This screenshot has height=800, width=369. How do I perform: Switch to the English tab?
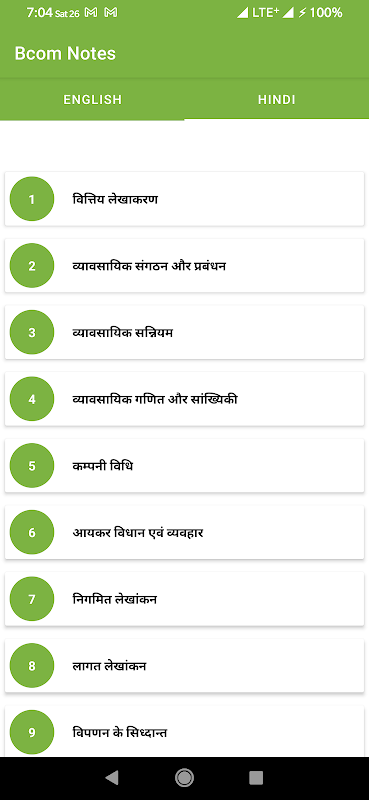(x=92, y=99)
